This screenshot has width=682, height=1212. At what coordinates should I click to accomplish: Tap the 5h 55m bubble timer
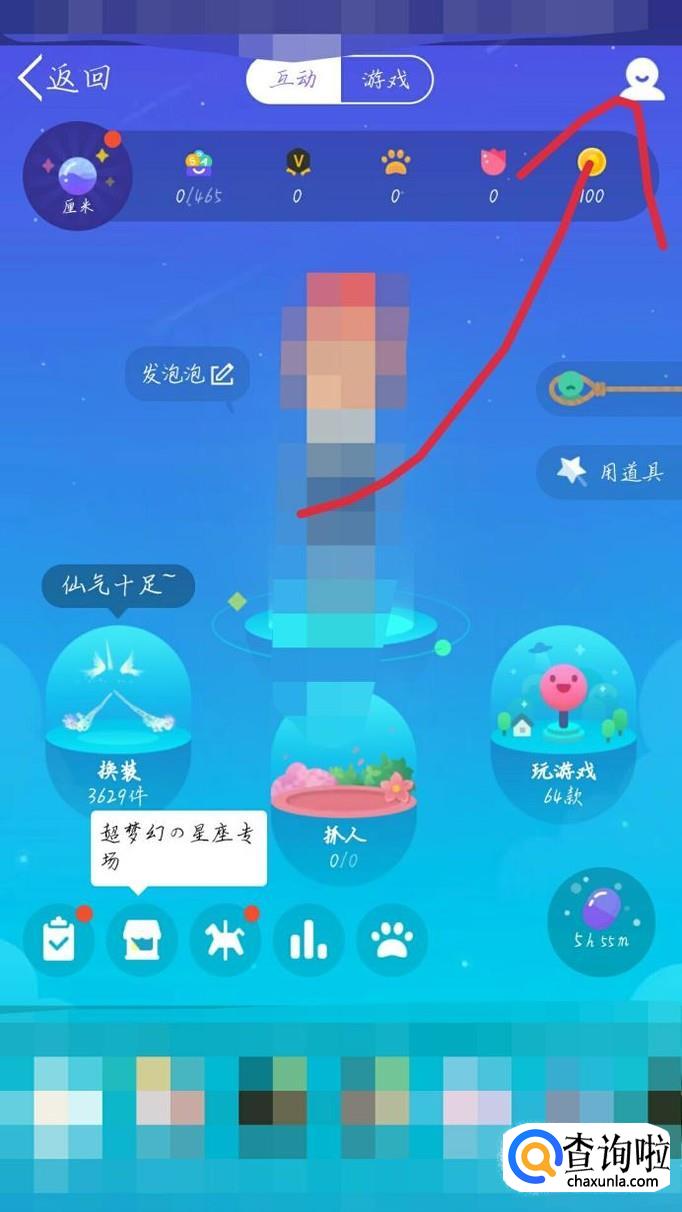[601, 921]
